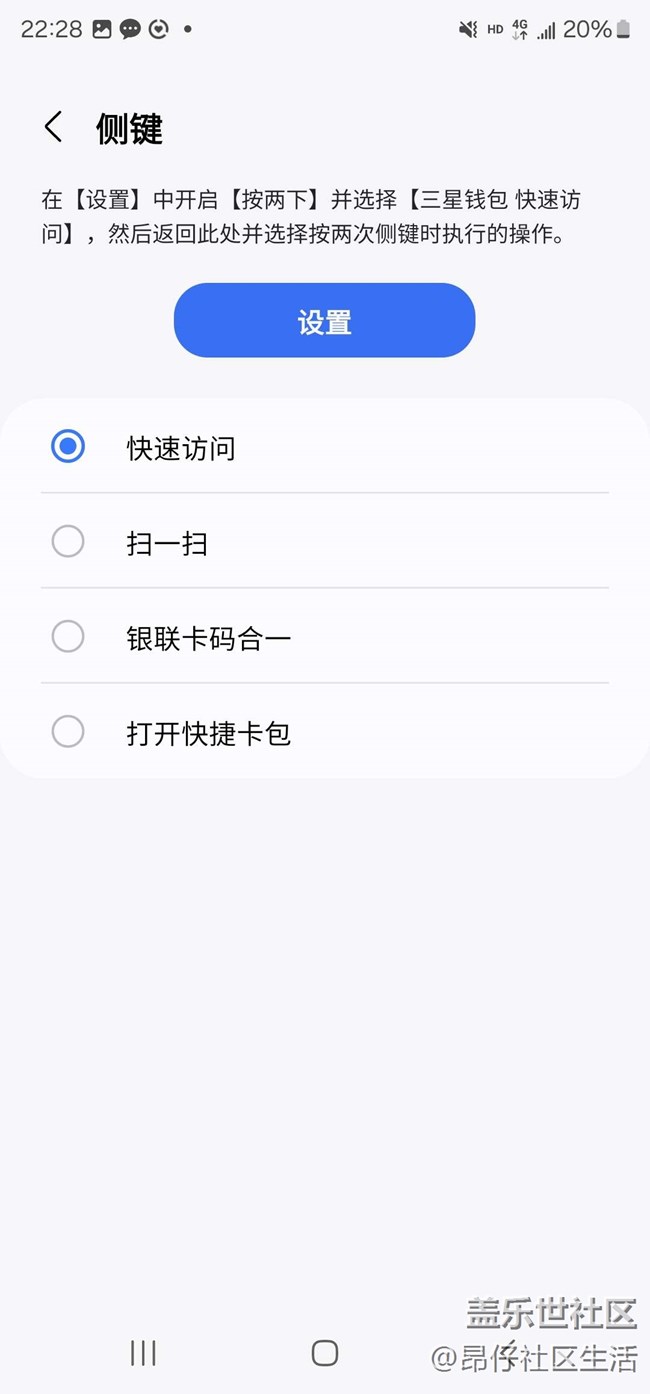The width and height of the screenshot is (650, 1394).
Task: Go back from the 侧键 page
Action: 53,127
